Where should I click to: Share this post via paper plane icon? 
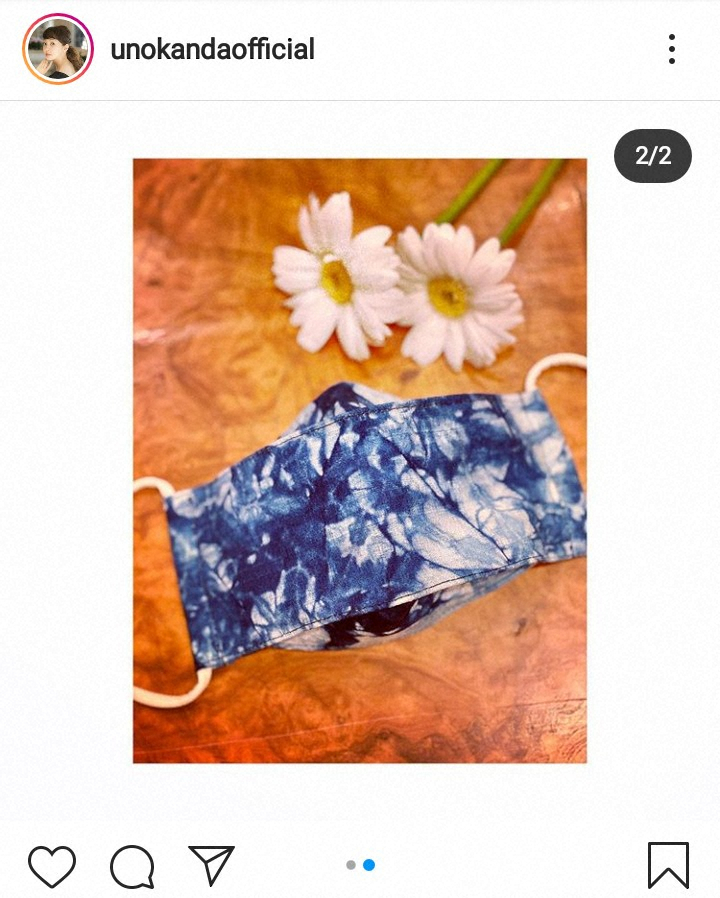pos(211,866)
